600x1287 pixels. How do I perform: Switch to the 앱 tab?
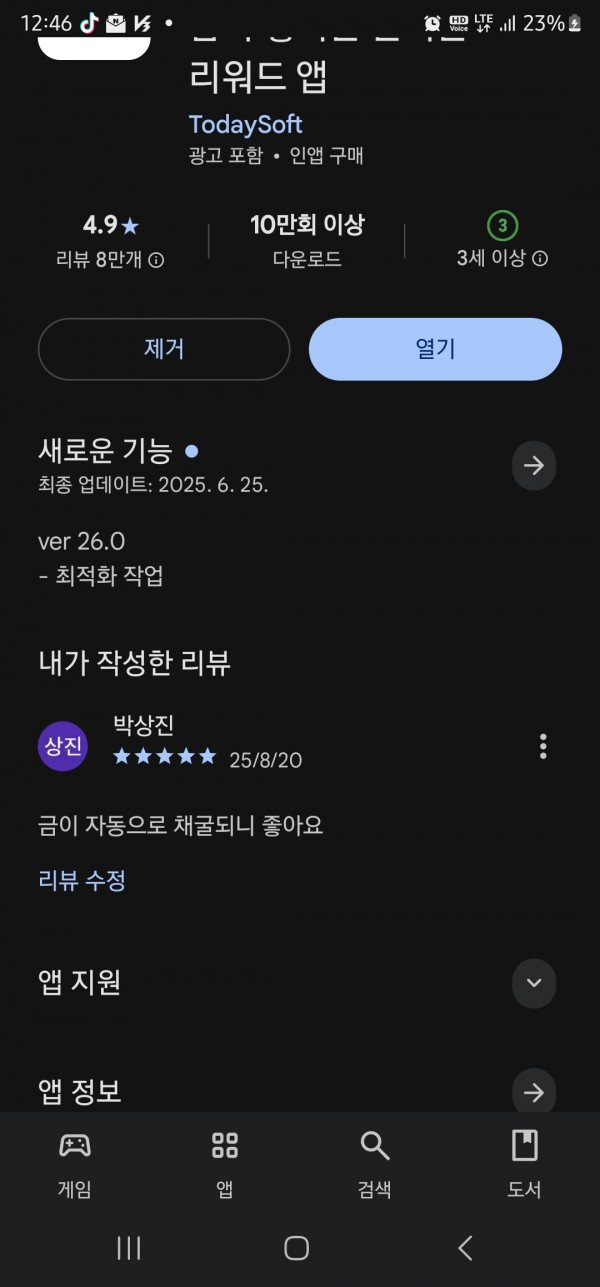[225, 1163]
